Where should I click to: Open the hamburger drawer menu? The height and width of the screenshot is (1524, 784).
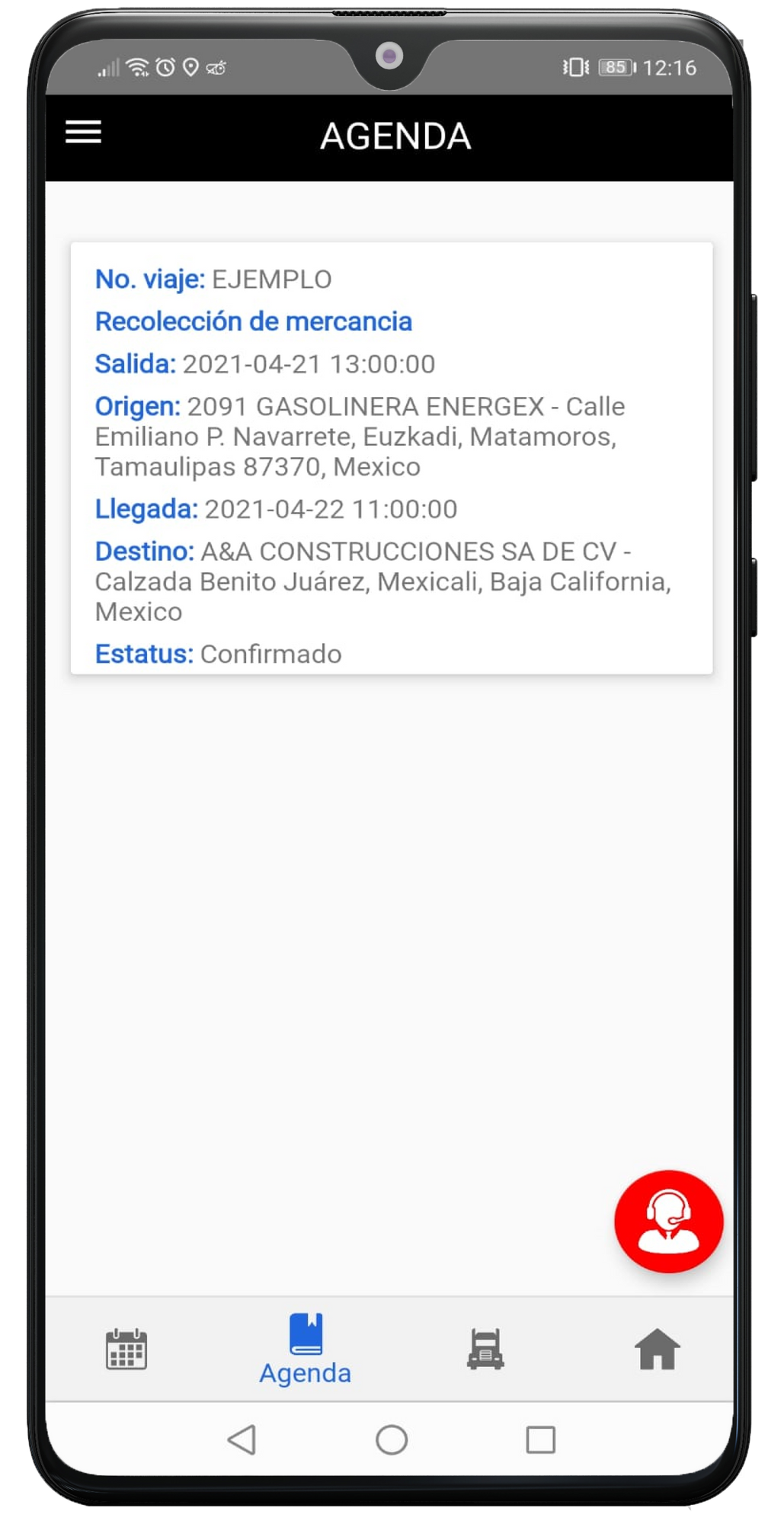tap(83, 133)
